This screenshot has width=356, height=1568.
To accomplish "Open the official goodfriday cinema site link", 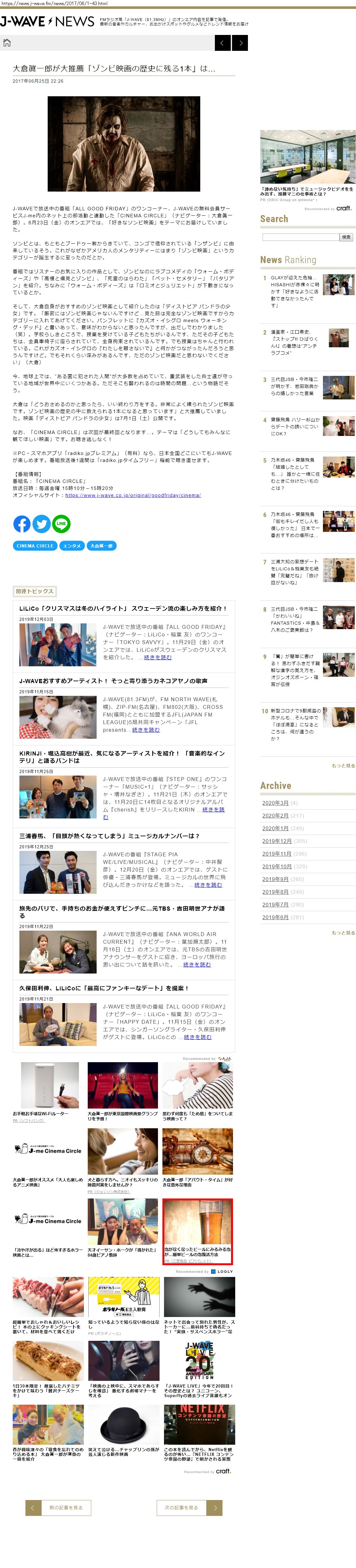I will tap(133, 495).
